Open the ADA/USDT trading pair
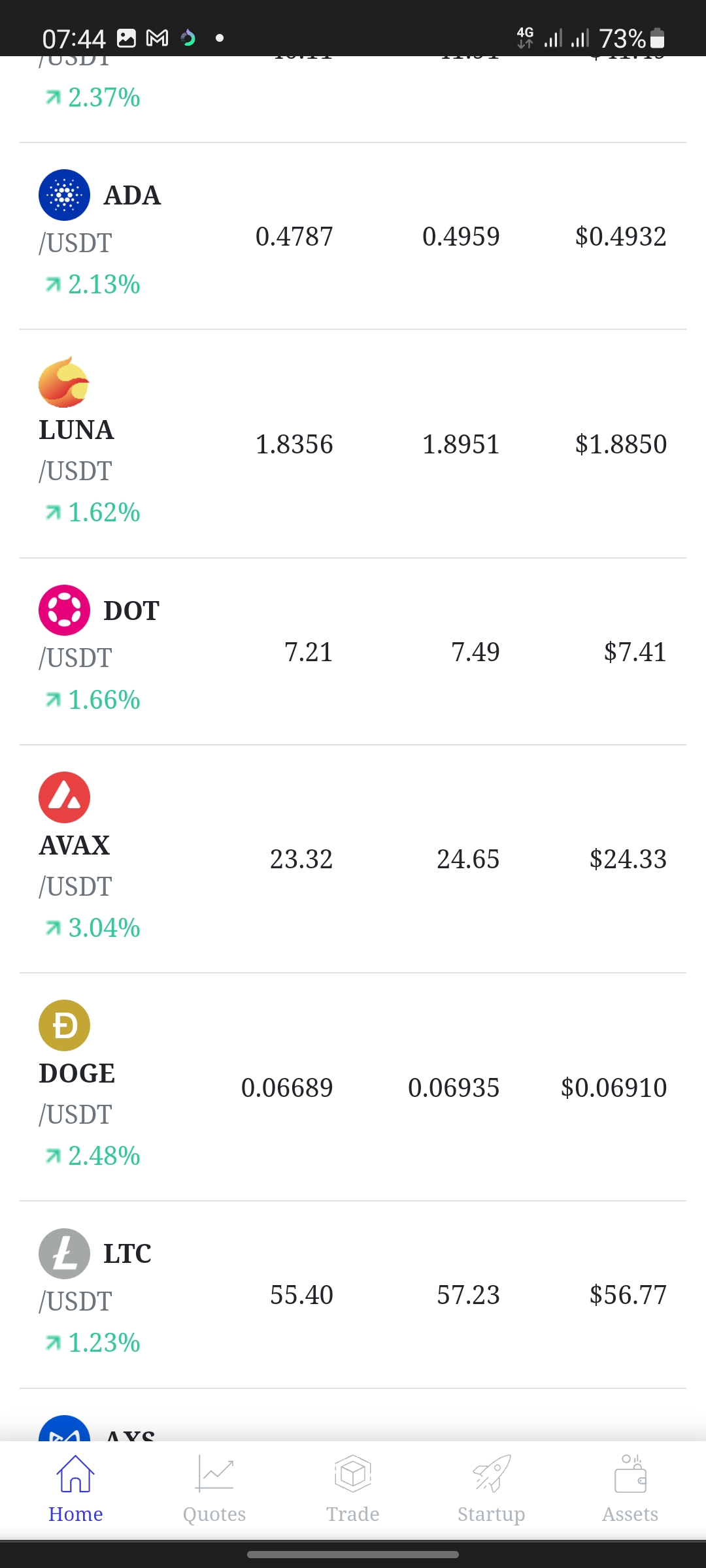This screenshot has width=706, height=1568. pos(353,237)
